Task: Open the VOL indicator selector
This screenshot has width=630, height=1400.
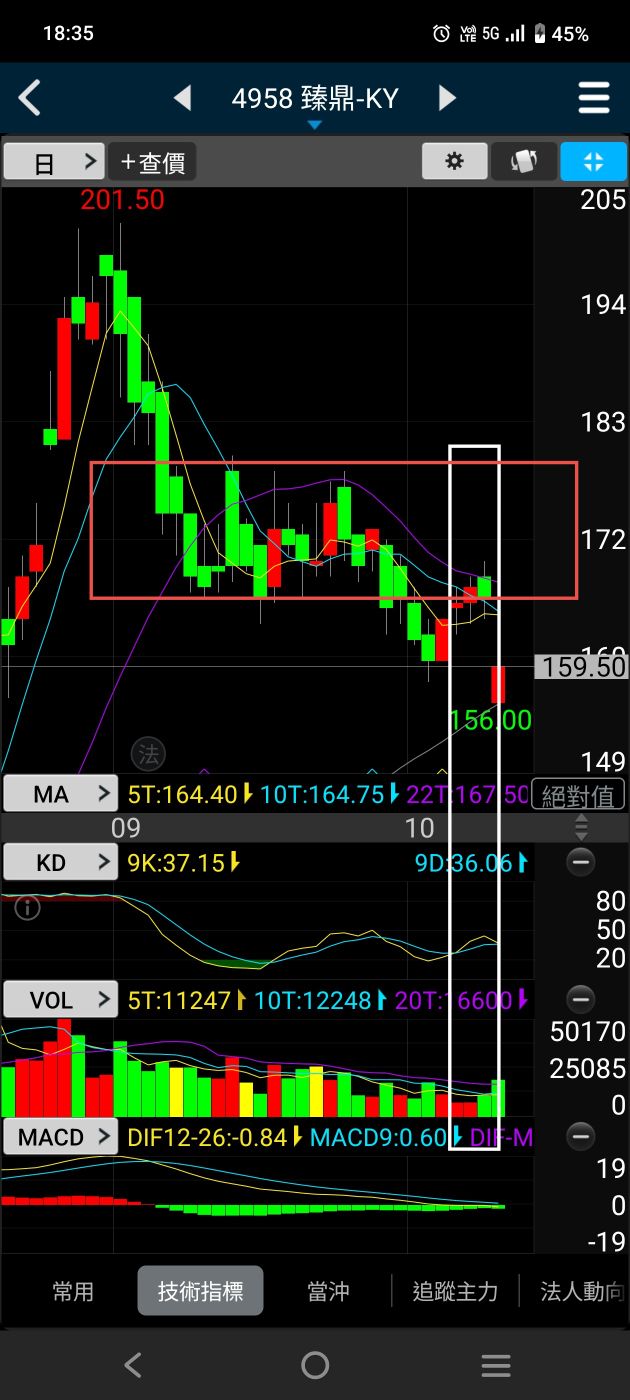Action: click(x=60, y=1000)
